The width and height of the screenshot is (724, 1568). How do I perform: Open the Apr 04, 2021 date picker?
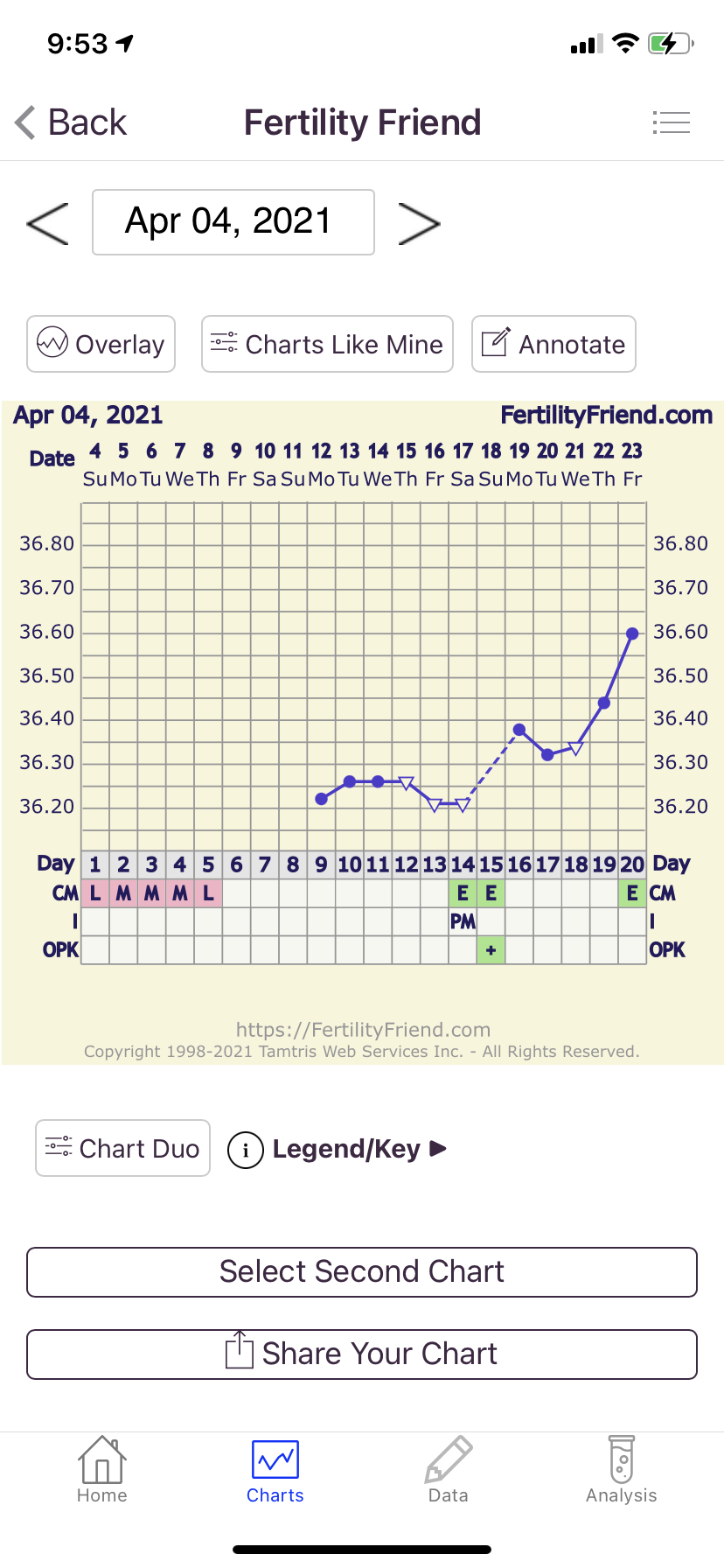(233, 222)
